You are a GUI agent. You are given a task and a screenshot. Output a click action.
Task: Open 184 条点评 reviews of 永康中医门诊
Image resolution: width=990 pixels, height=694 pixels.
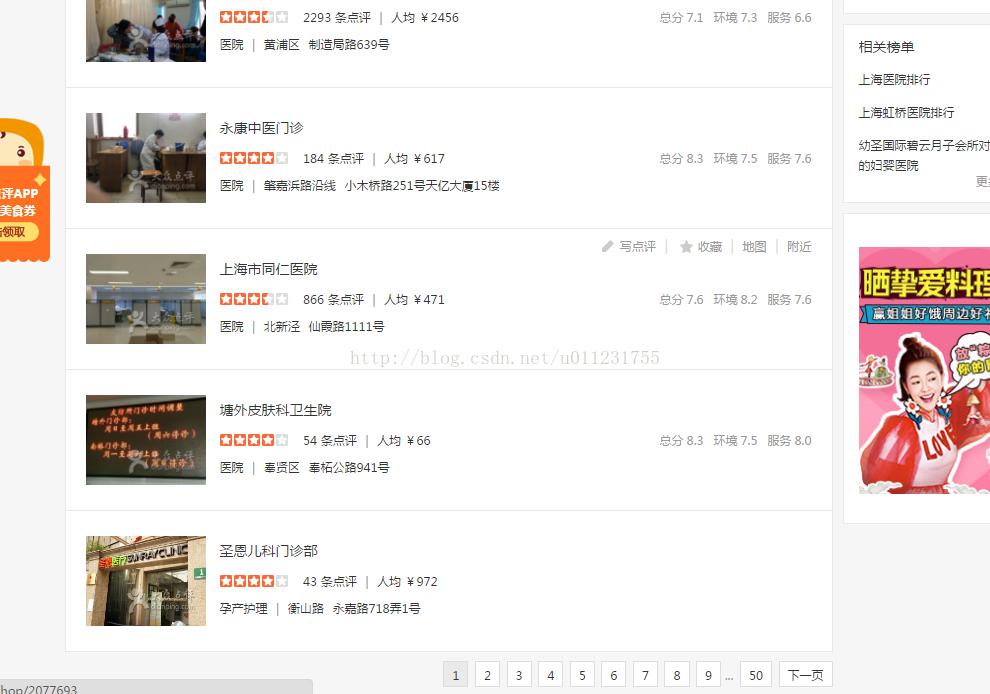(333, 158)
